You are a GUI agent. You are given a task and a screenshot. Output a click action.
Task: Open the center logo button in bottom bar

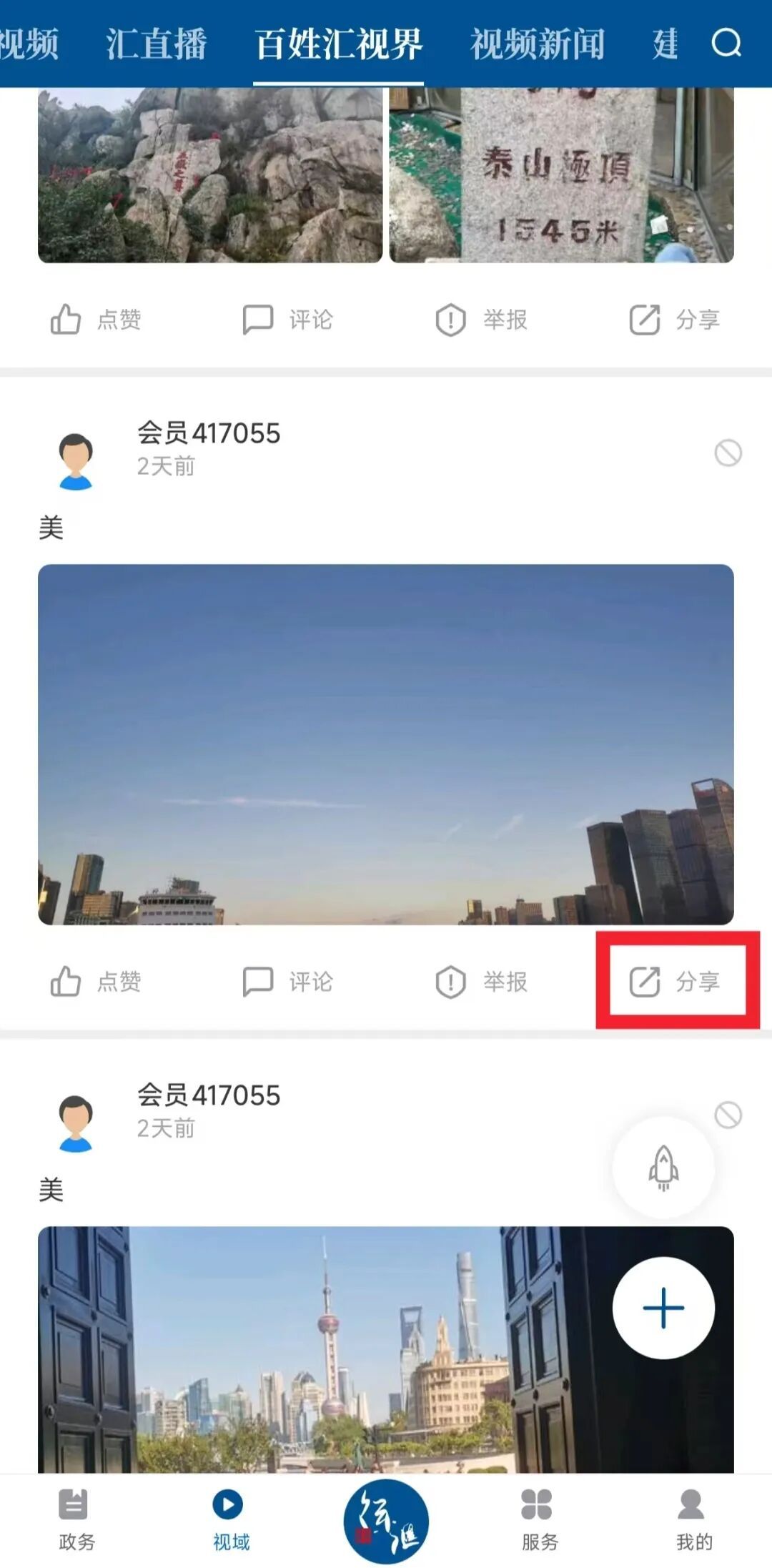[x=386, y=1520]
